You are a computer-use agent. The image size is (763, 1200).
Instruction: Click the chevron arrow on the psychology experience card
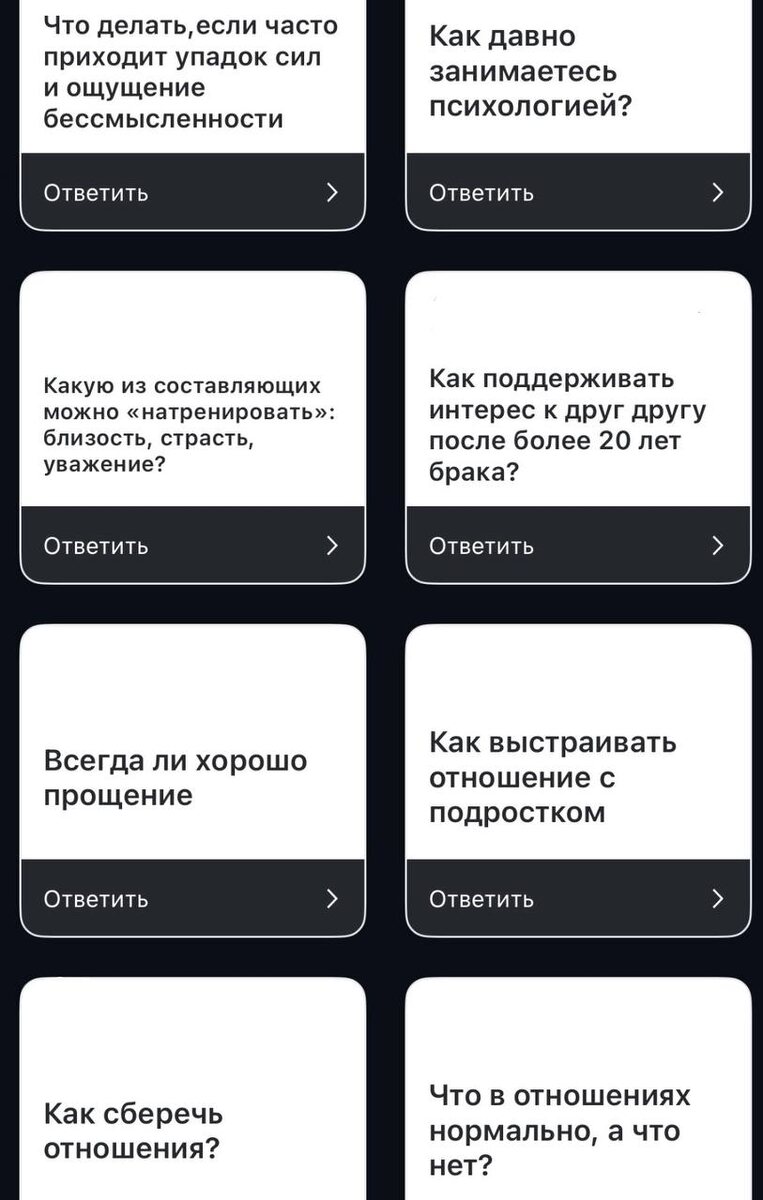pos(716,192)
